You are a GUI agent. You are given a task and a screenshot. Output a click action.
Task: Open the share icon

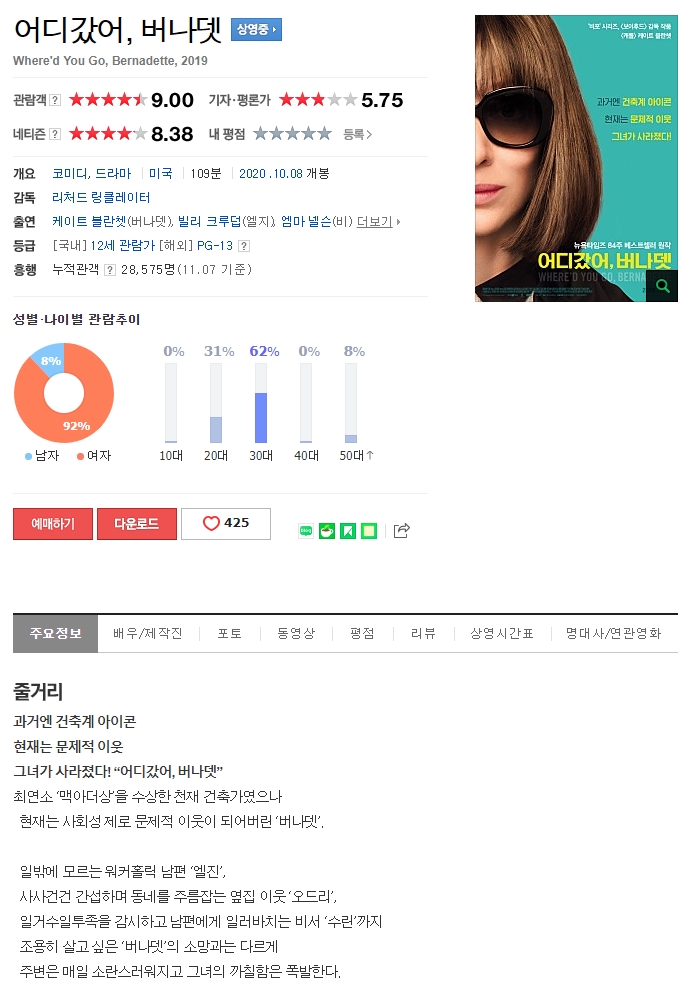tap(402, 531)
